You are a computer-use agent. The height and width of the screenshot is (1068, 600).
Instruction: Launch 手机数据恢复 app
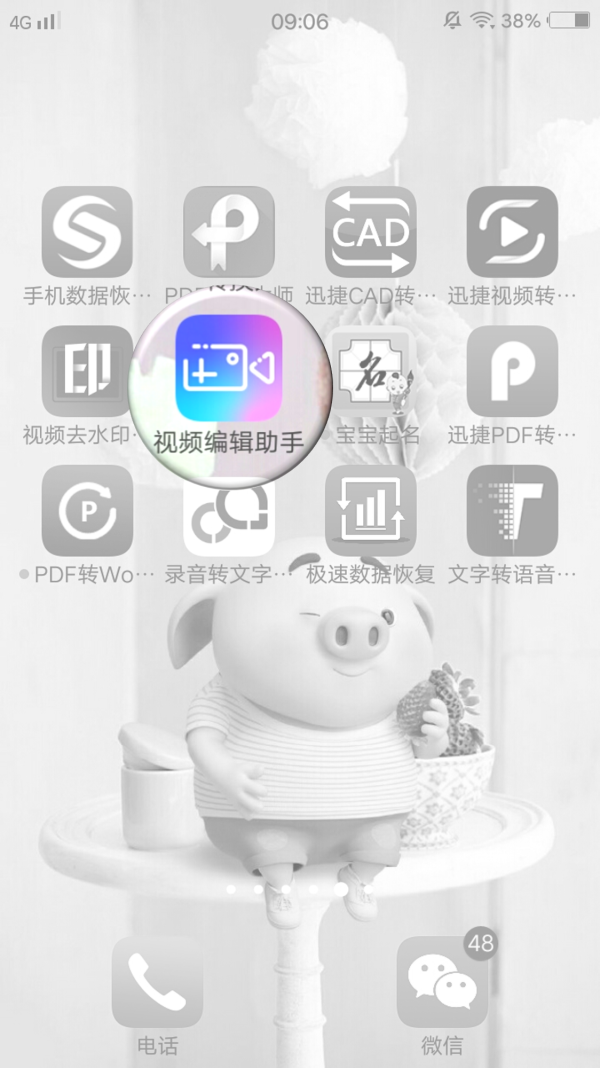tap(87, 232)
